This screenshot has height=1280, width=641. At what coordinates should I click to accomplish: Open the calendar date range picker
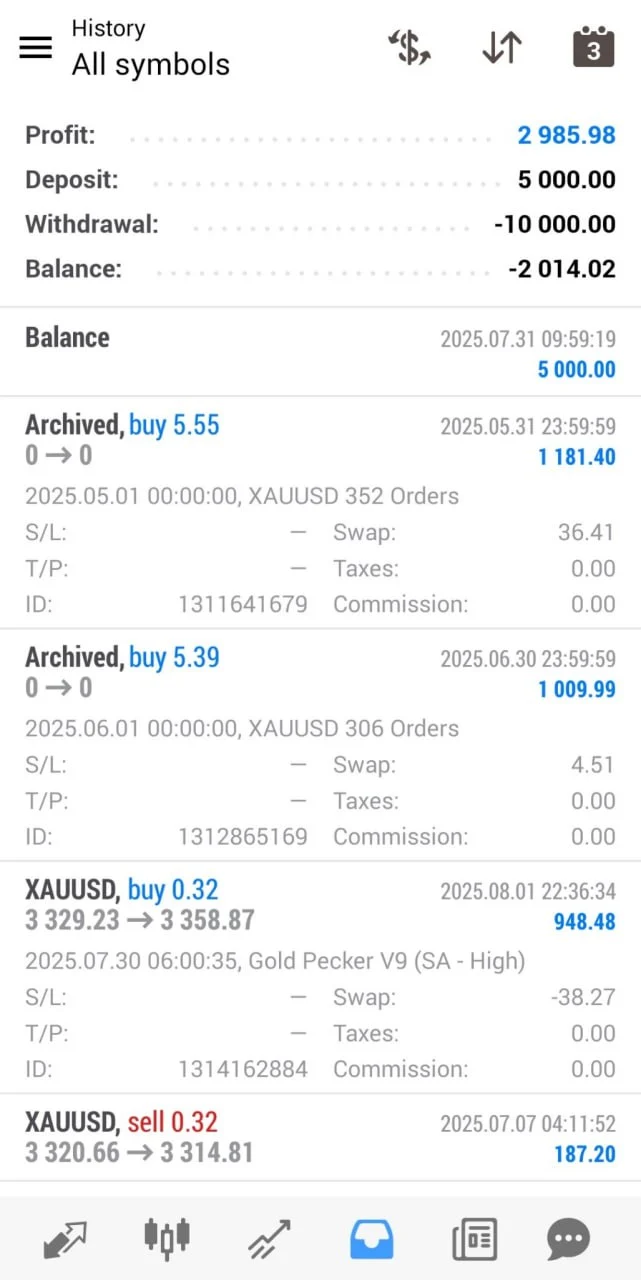coord(593,47)
